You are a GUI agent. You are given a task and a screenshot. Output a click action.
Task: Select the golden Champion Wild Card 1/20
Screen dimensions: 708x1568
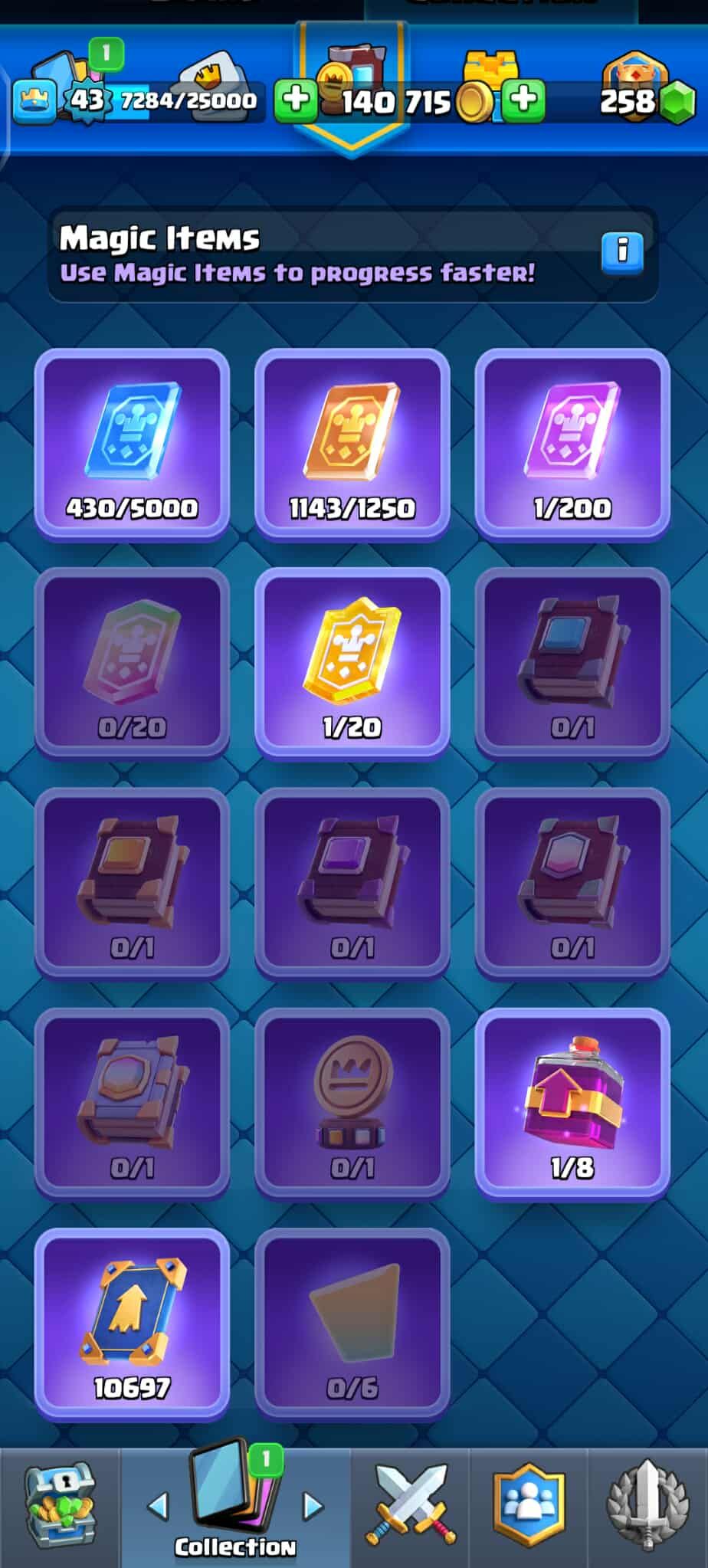coord(352,664)
